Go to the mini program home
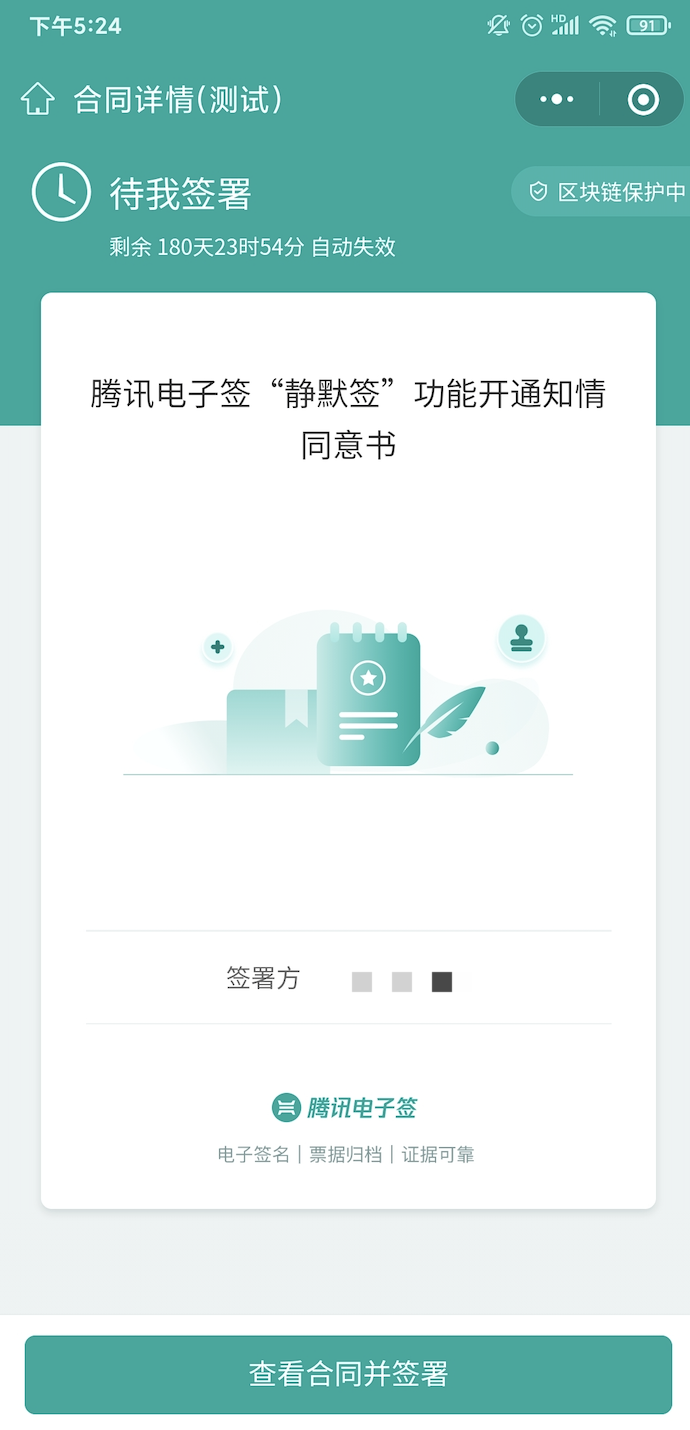690x1430 pixels. pyautogui.click(x=38, y=99)
